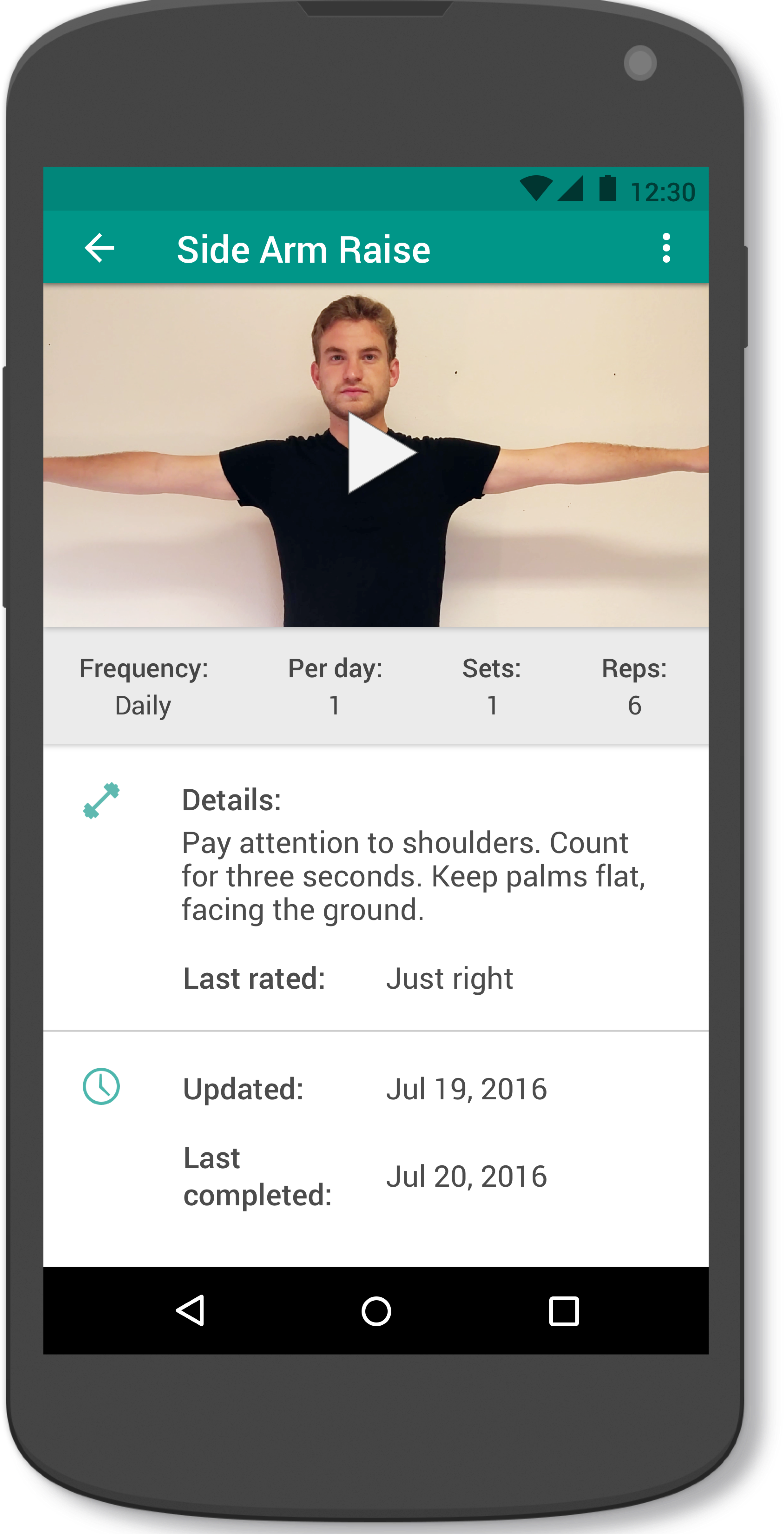Go back using the app bar arrow
Image resolution: width=784 pixels, height=1534 pixels.
coord(99,248)
